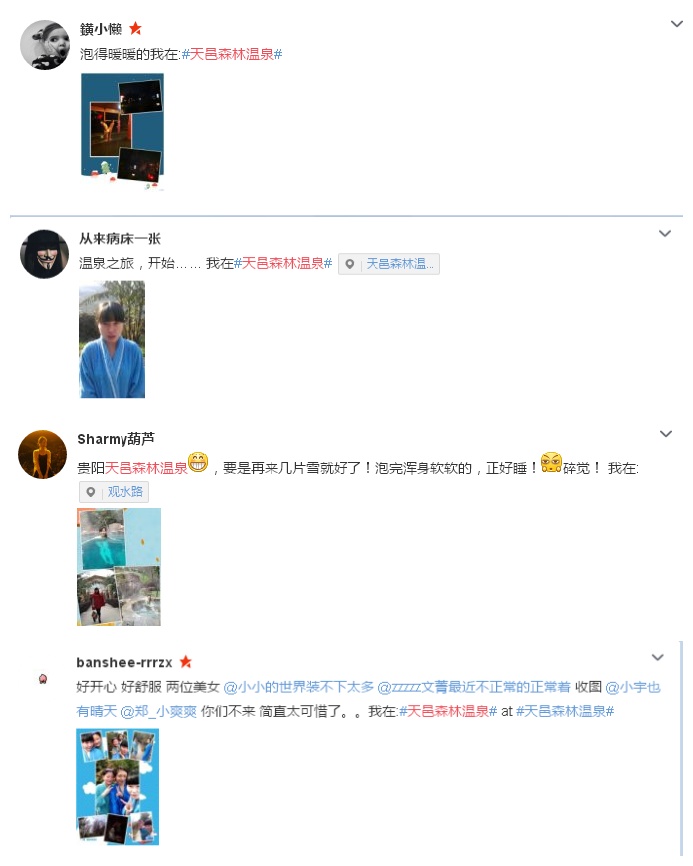Open the 观水路 location chip

115,492
